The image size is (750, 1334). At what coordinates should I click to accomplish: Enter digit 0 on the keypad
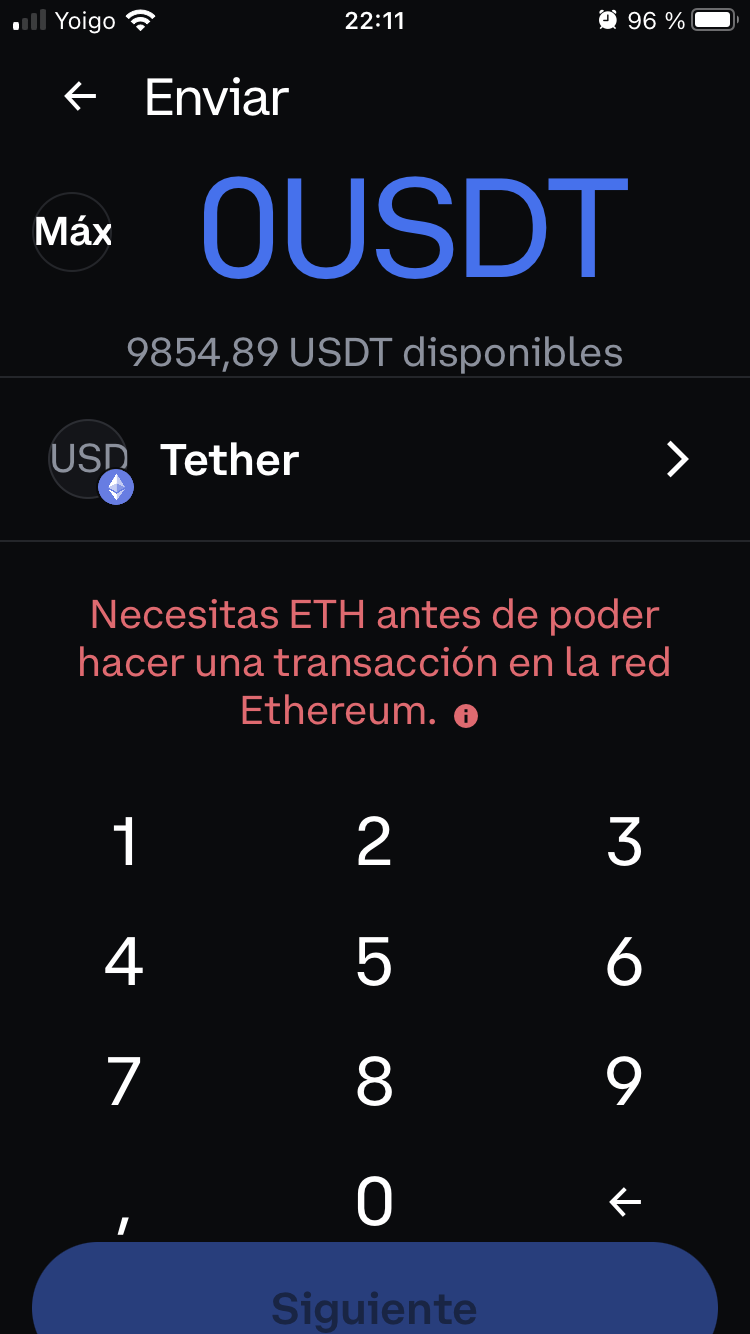coord(374,1201)
